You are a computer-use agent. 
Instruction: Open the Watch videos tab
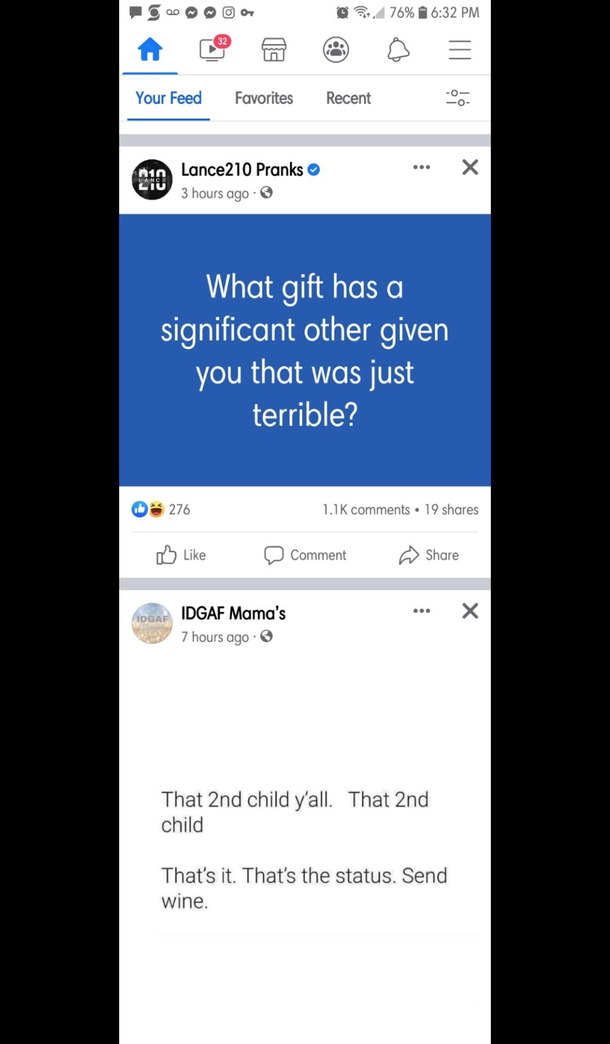coord(212,50)
